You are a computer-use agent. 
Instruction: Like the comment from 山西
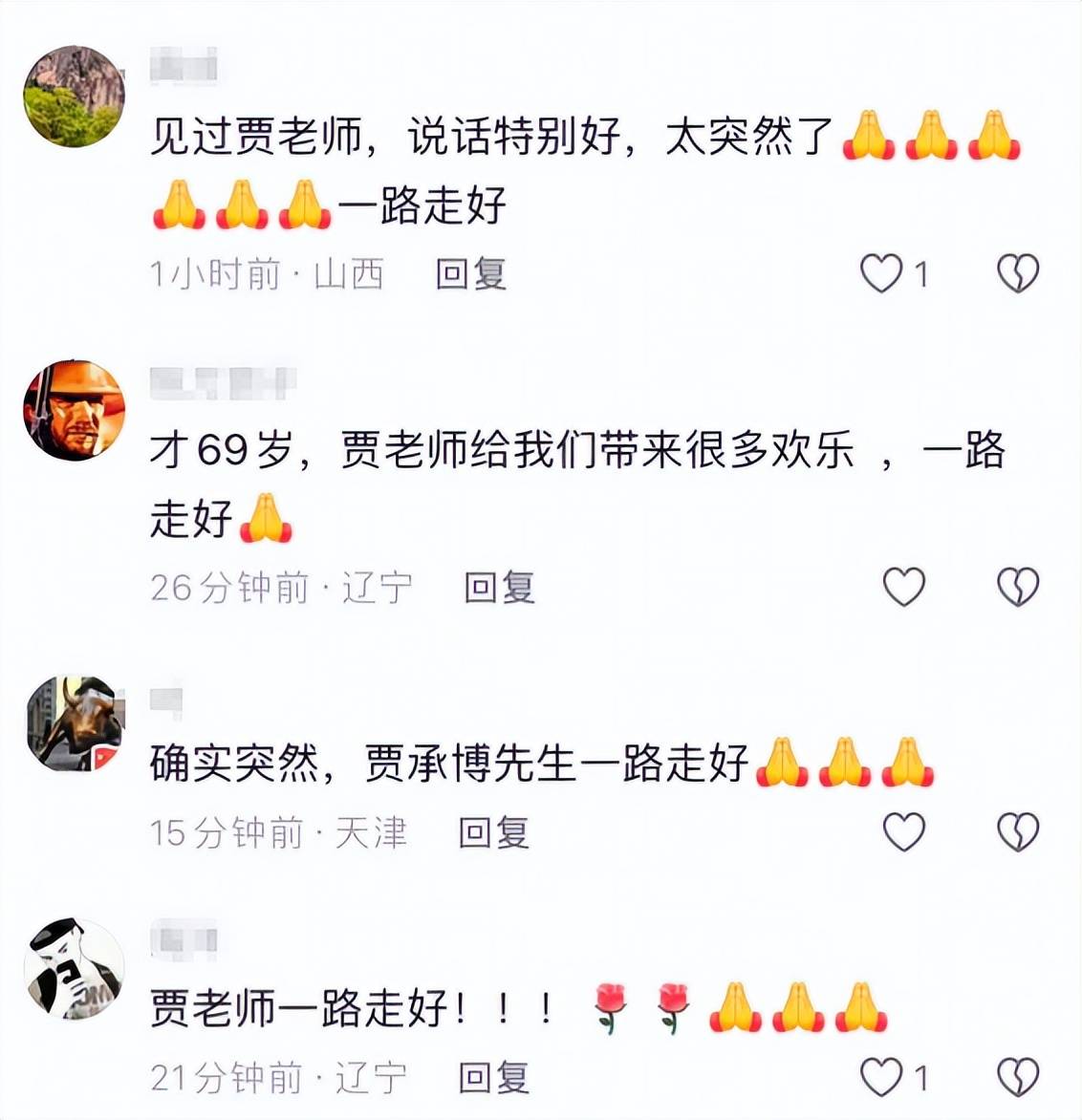coord(880,274)
